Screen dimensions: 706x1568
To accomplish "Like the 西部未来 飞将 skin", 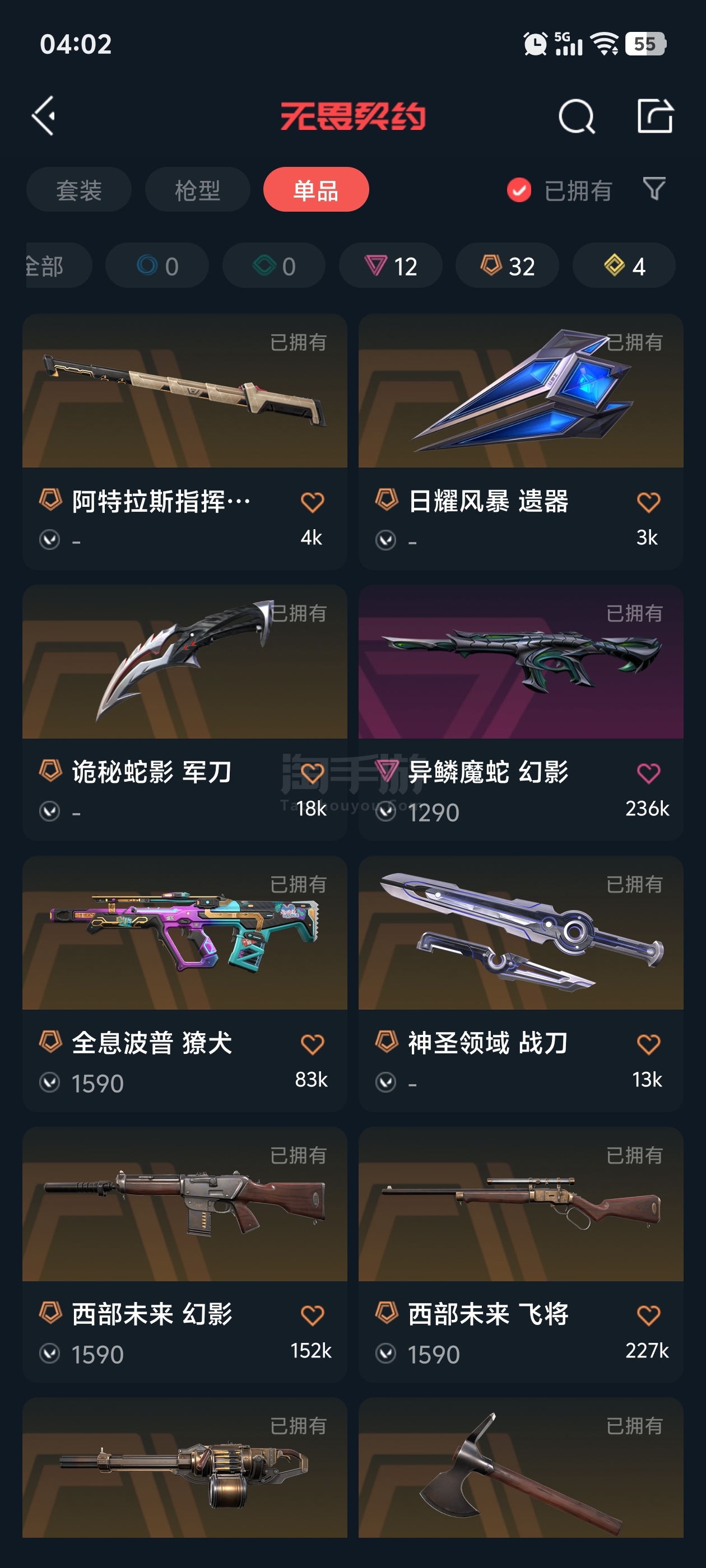I will point(648,1315).
